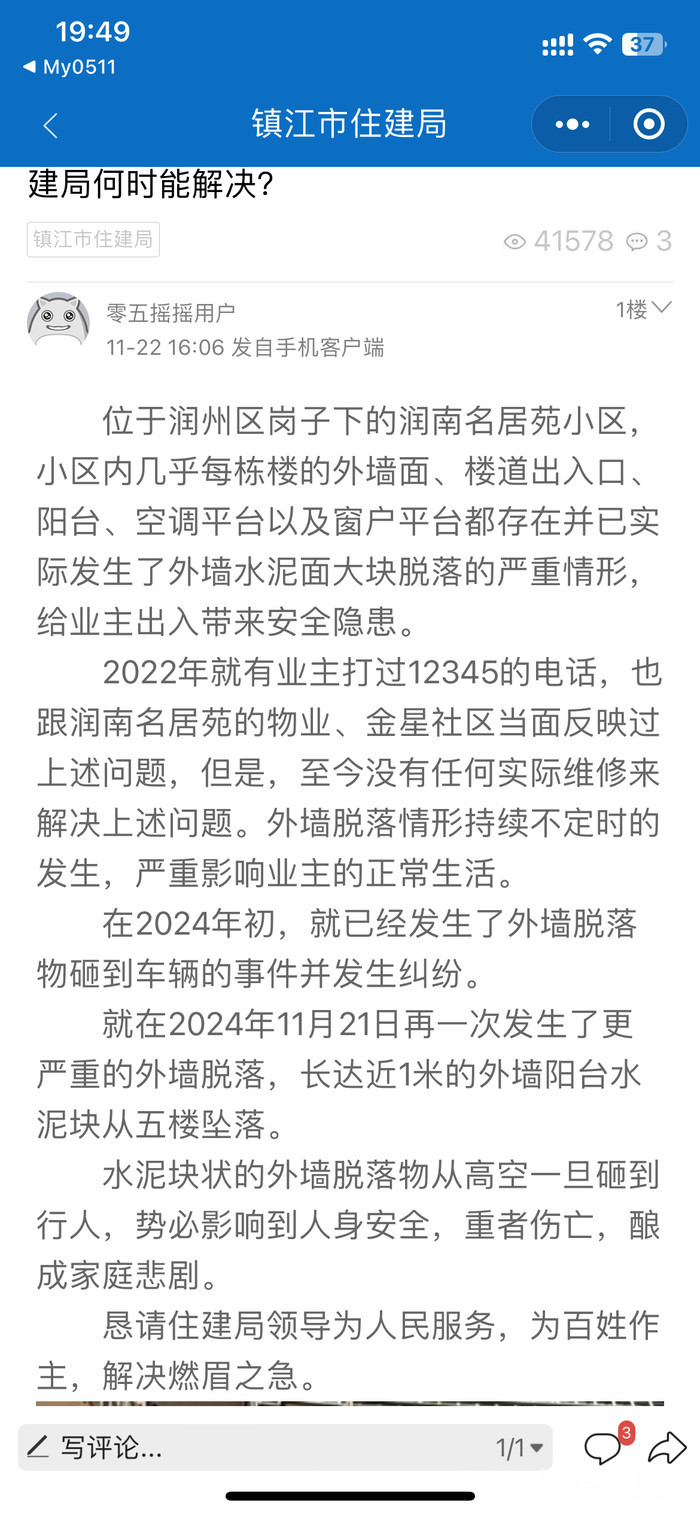
Task: Return to My0511 app from status bar
Action: [70, 67]
